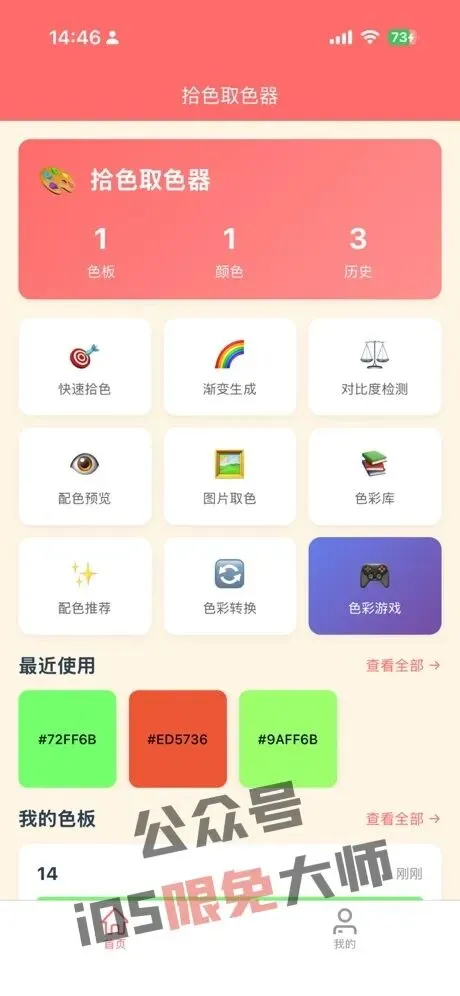The image size is (460, 996).
Task: View all palettes via 查看全部 beside 我的色板
Action: (x=403, y=819)
